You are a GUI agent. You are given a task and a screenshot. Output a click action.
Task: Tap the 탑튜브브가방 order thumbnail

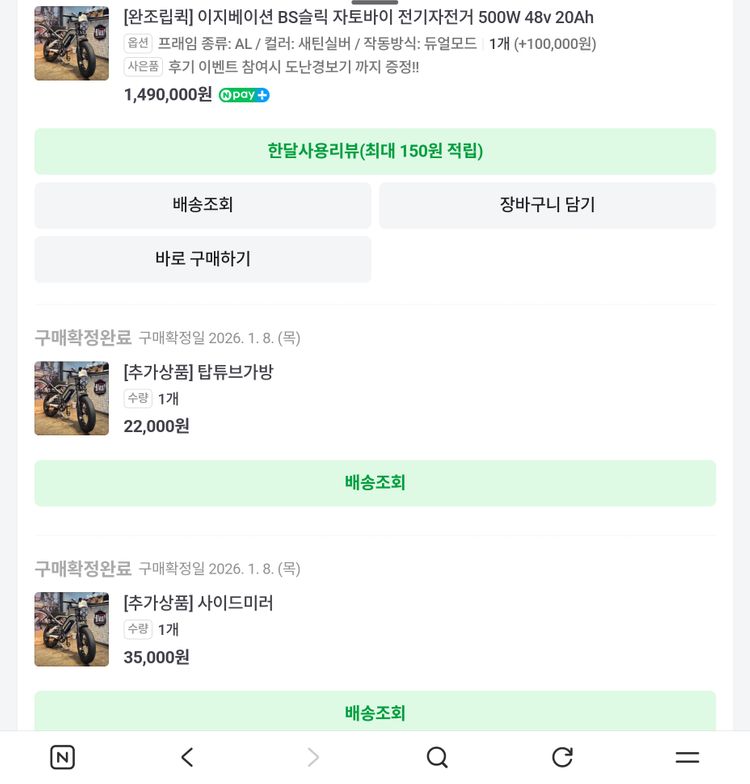coord(71,398)
